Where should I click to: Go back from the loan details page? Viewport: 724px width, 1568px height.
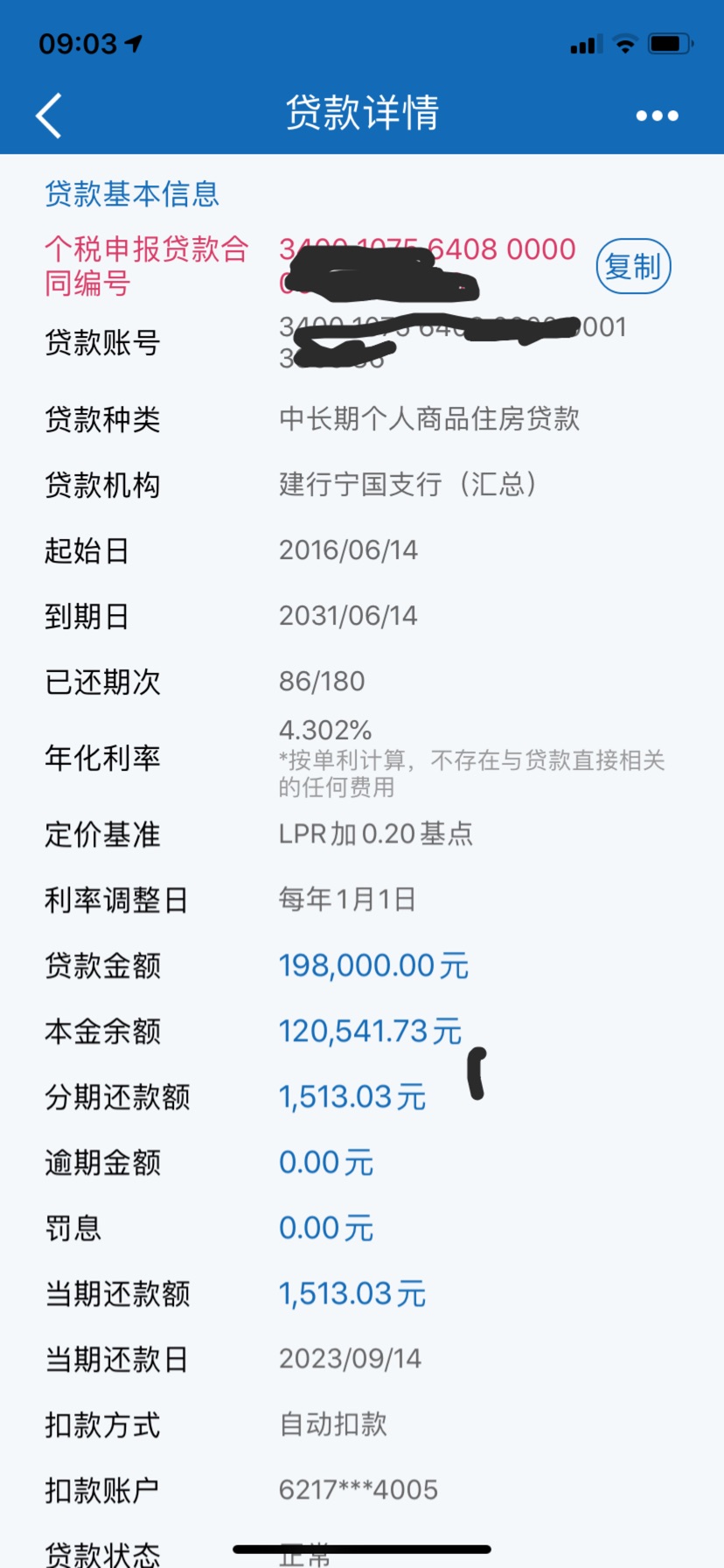(x=49, y=115)
